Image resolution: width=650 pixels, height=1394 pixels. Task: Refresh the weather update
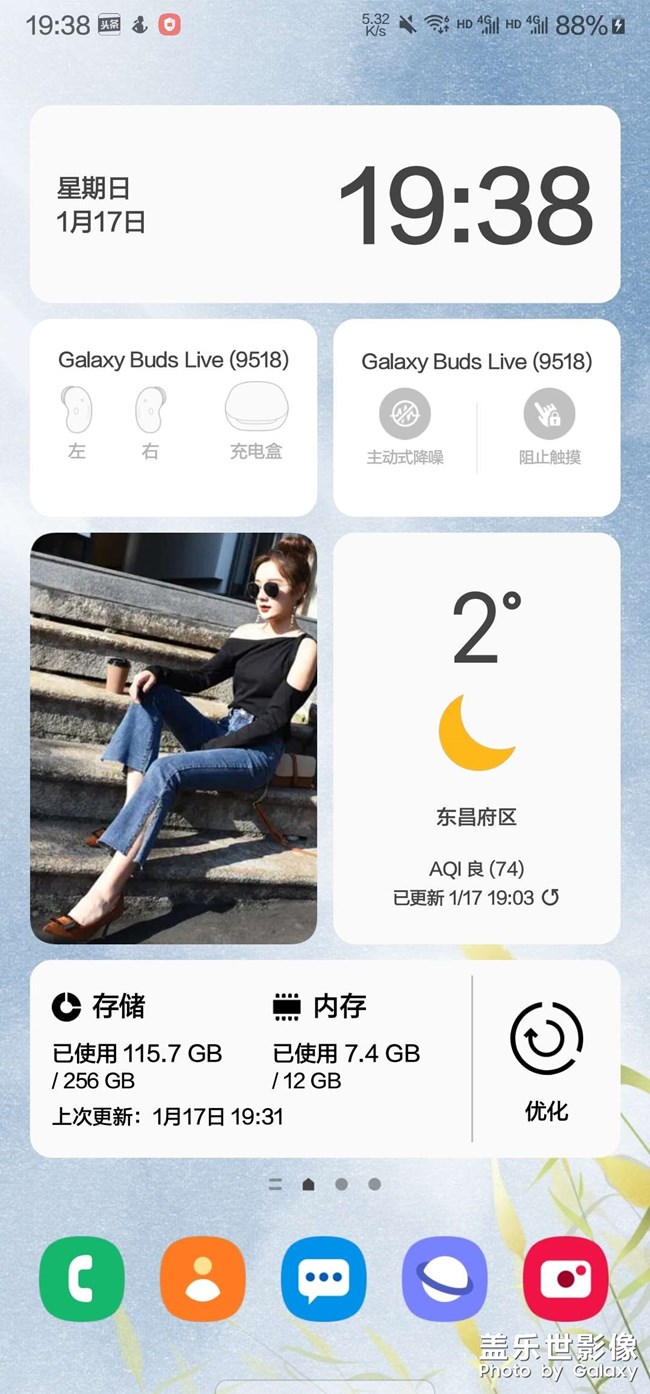point(550,897)
